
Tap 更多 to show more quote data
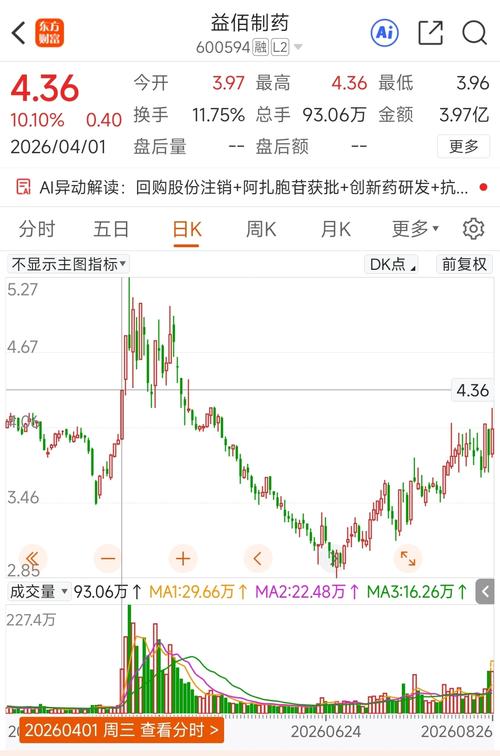tap(463, 146)
